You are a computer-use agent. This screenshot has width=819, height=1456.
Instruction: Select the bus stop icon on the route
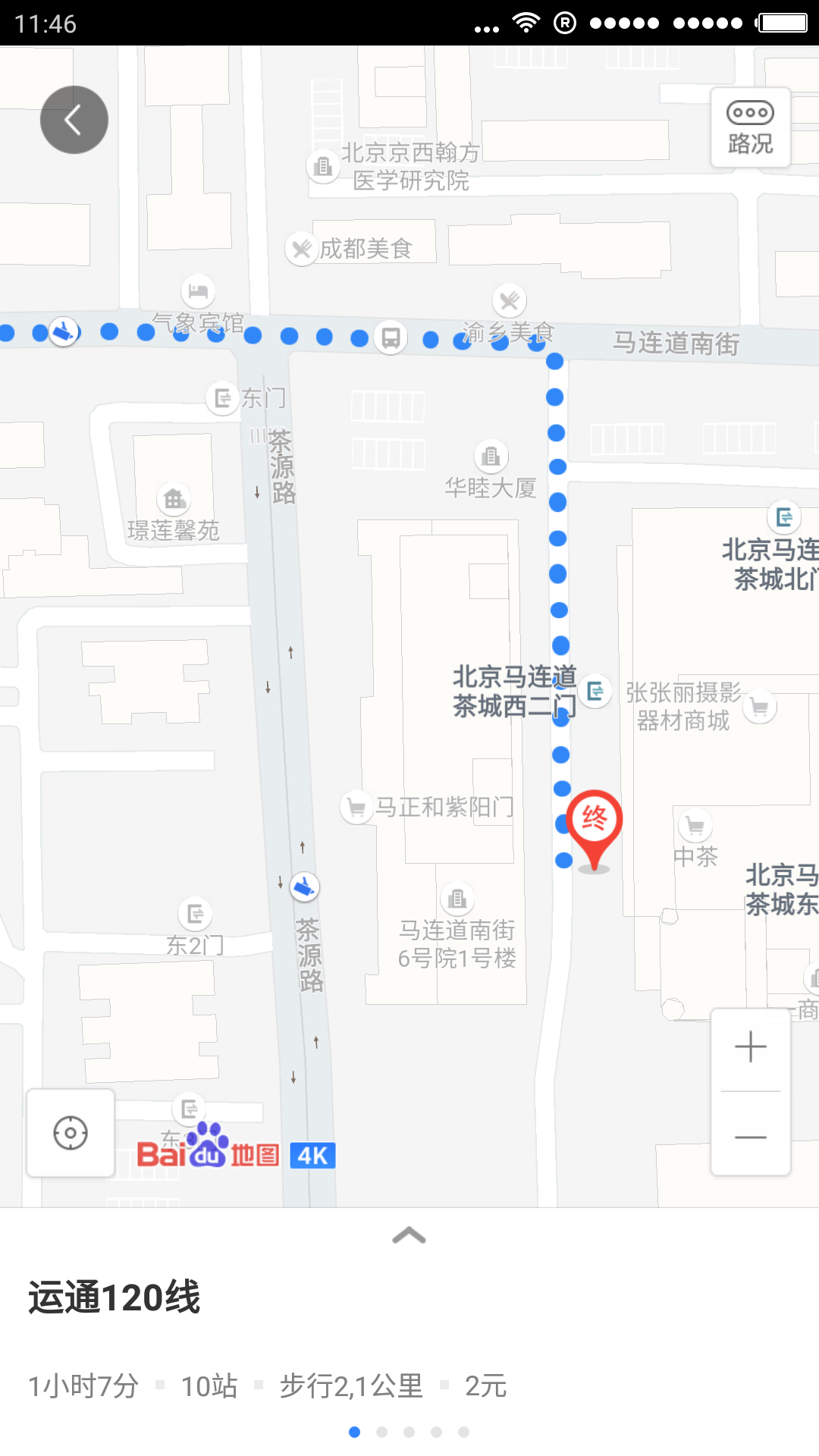391,337
